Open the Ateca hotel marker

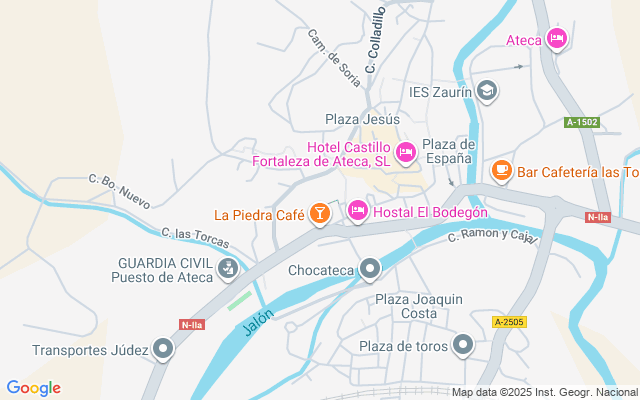pyautogui.click(x=557, y=39)
